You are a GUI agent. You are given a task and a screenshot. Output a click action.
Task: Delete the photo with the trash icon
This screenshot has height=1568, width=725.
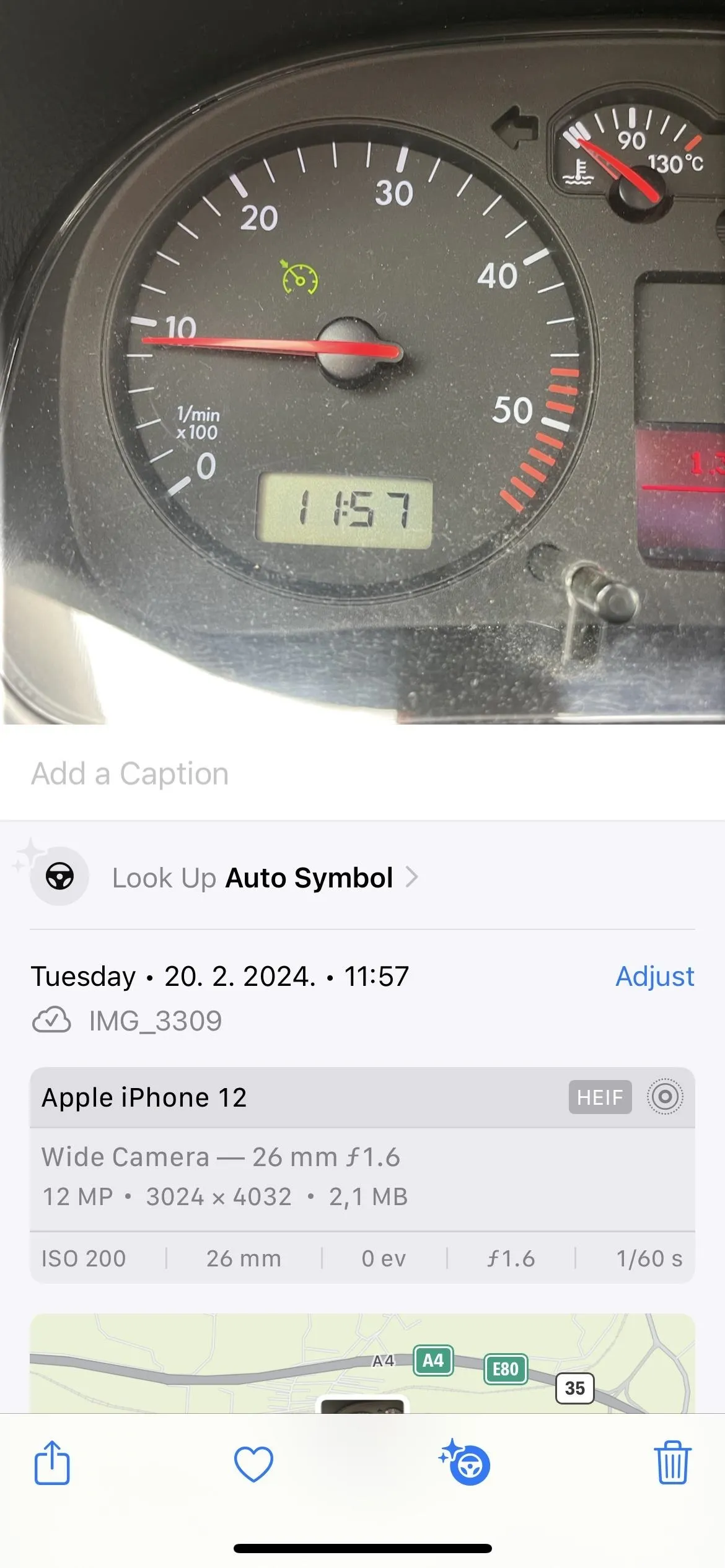point(672,1463)
